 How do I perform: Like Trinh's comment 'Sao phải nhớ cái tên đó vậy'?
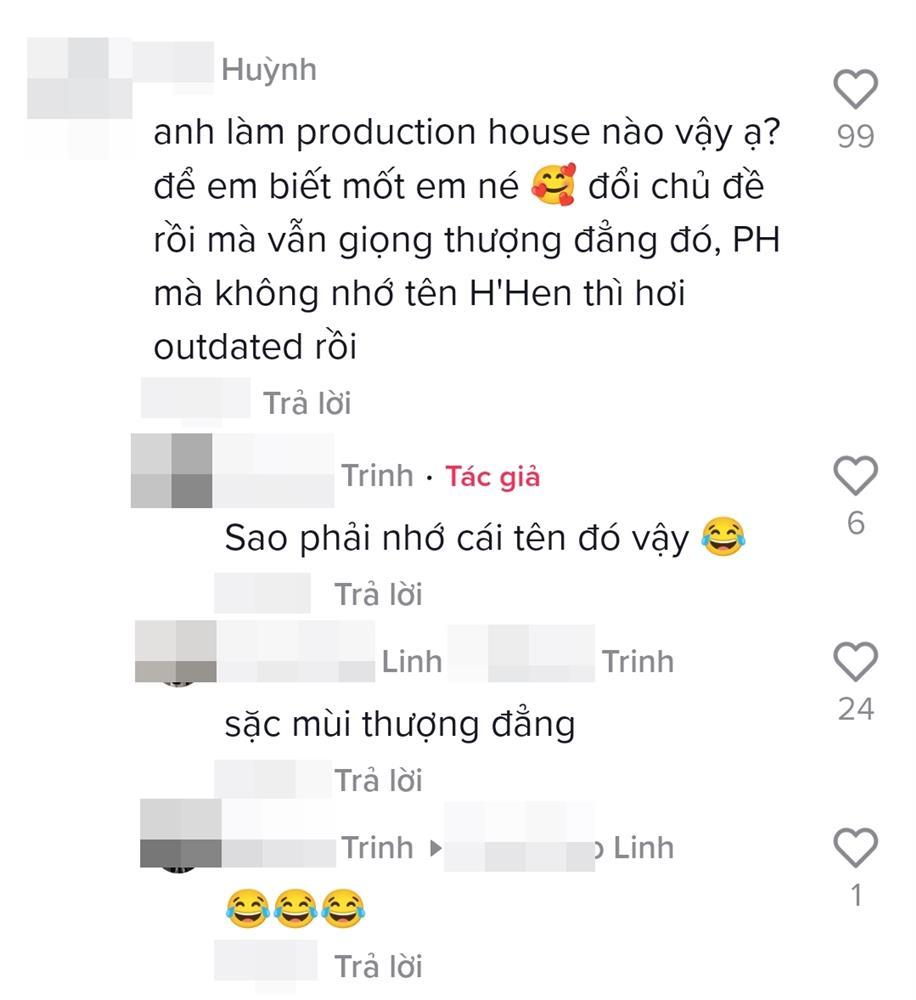click(855, 477)
